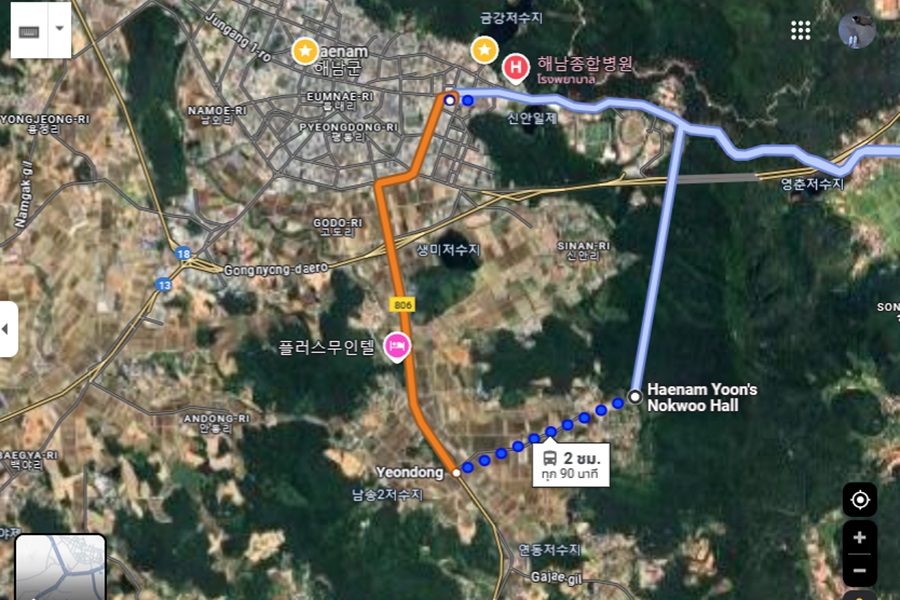The width and height of the screenshot is (900, 600).
Task: Open the saved star place near Haenam
Action: pyautogui.click(x=305, y=49)
